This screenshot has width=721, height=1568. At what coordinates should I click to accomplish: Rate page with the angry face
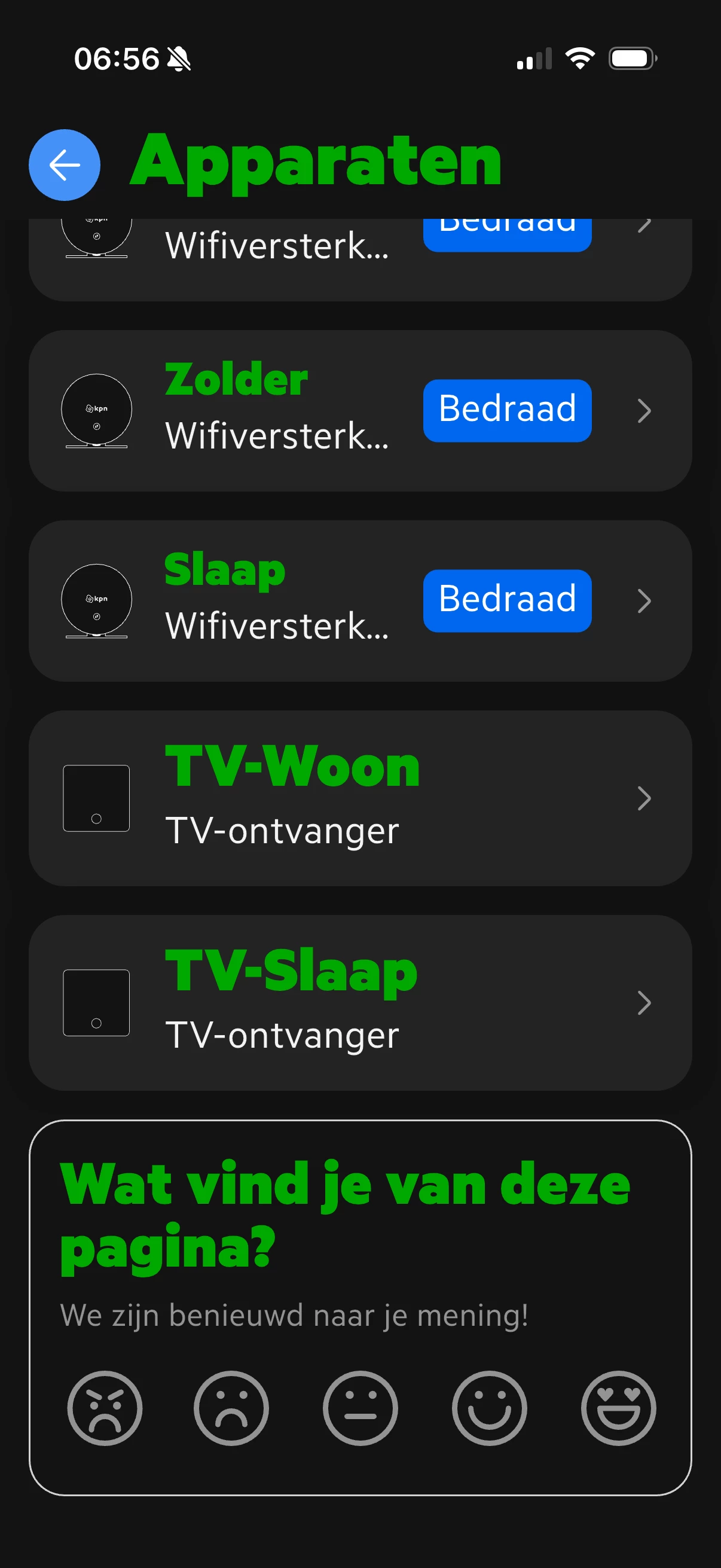click(105, 1408)
